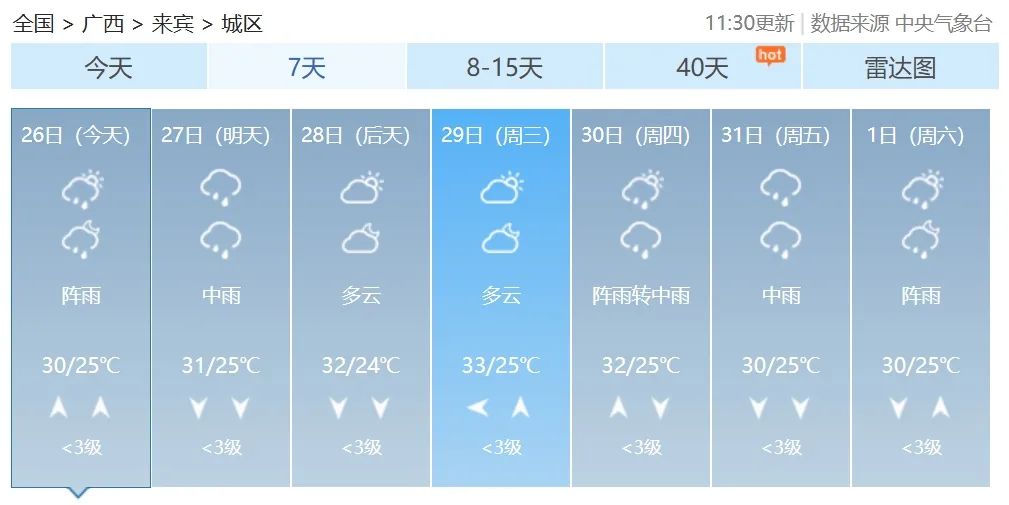Select the 7天 forecast tab
The image size is (1009, 505).
307,66
